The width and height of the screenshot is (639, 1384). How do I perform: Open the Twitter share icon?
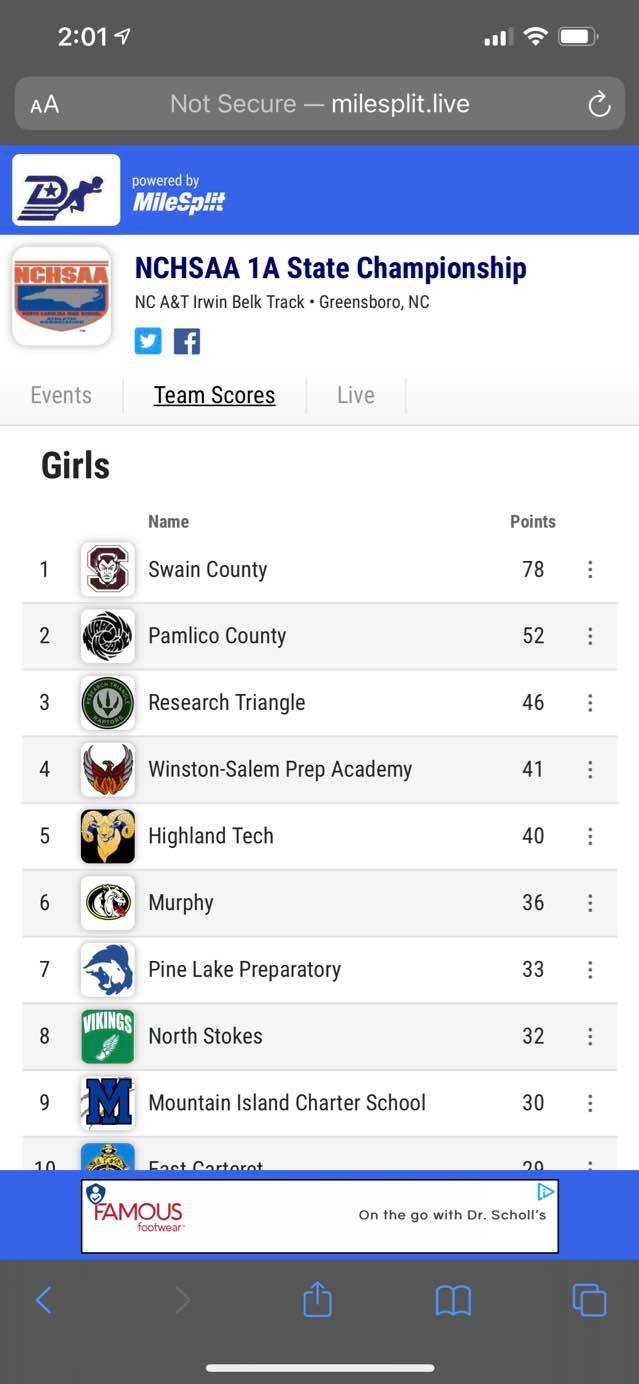(x=148, y=341)
